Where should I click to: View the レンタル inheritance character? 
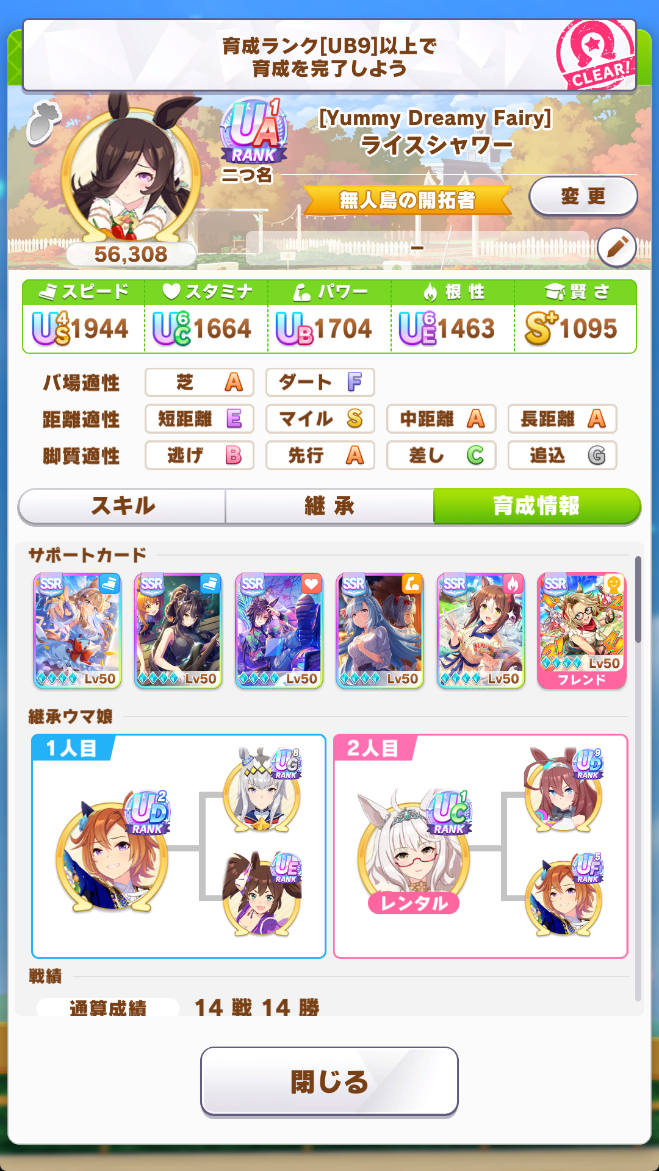[413, 853]
